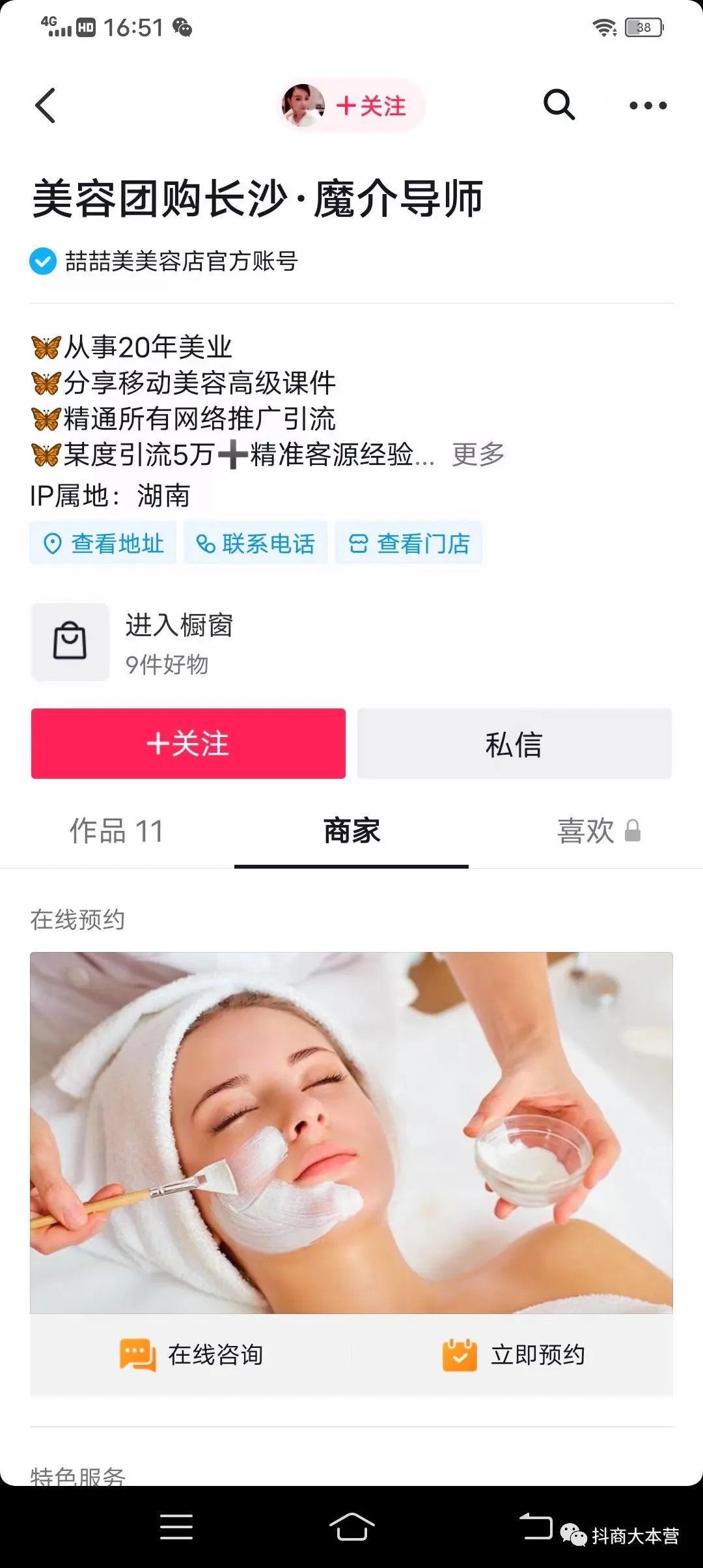This screenshot has height=1568, width=703.
Task: Start 在线咨询 online consultation
Action: 191,1354
